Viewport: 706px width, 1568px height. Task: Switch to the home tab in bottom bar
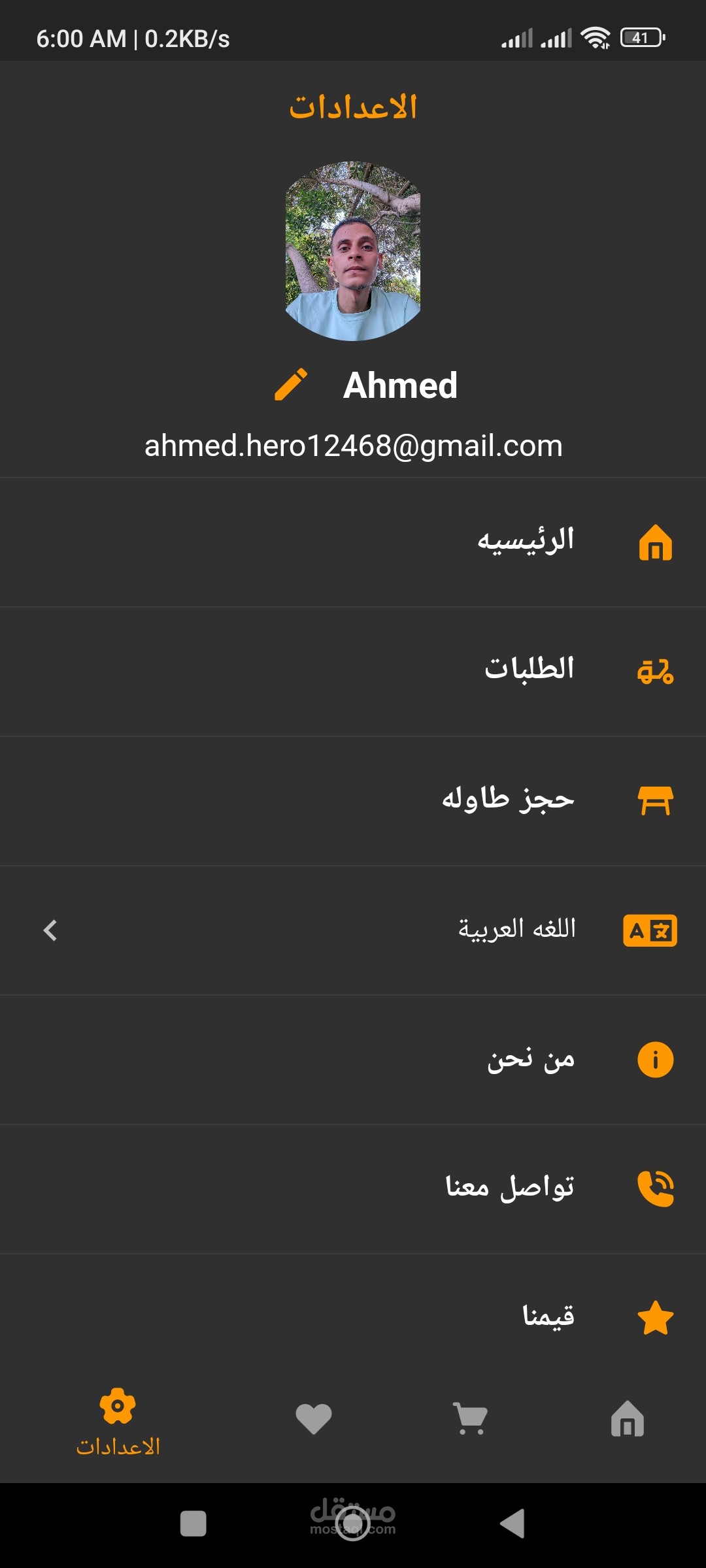click(628, 1419)
